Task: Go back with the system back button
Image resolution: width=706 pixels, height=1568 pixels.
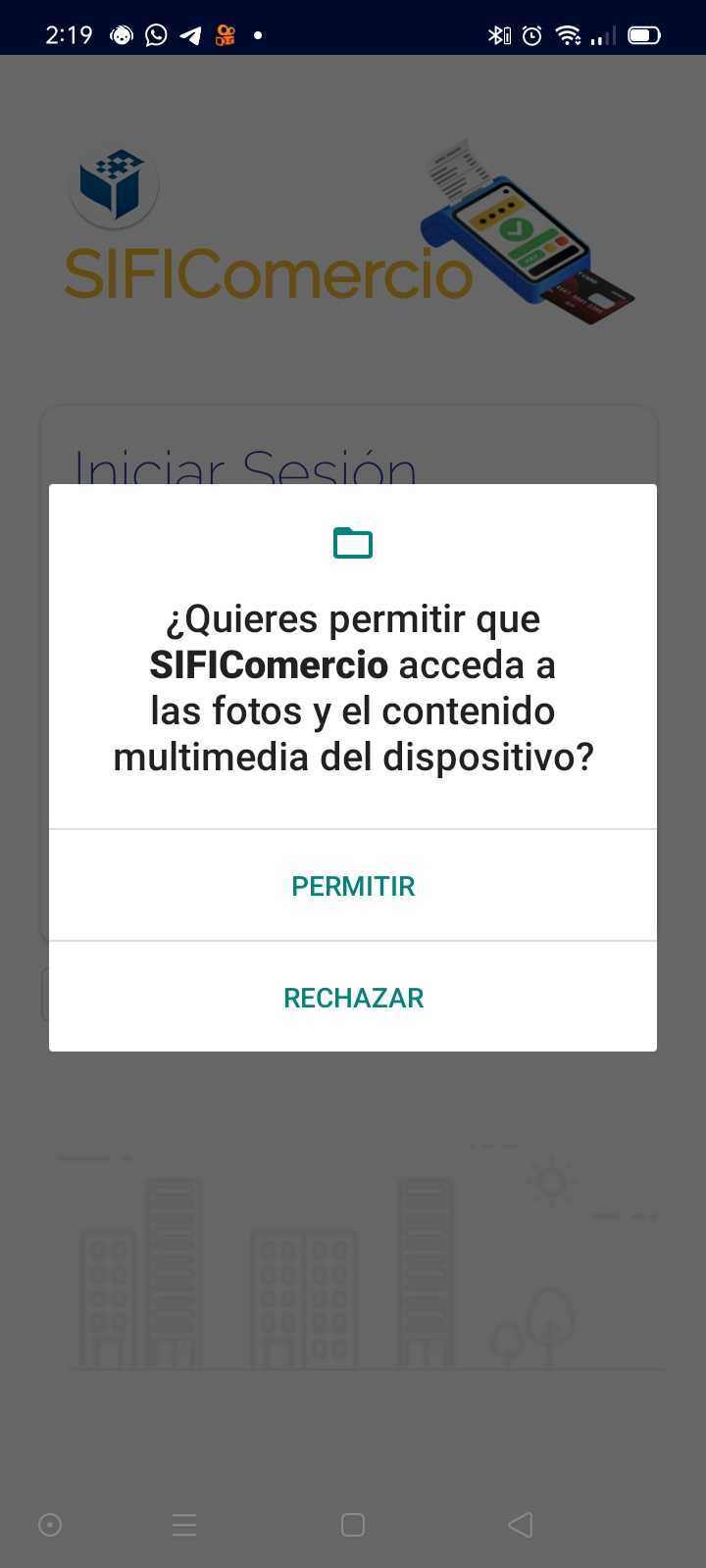Action: point(521,1524)
